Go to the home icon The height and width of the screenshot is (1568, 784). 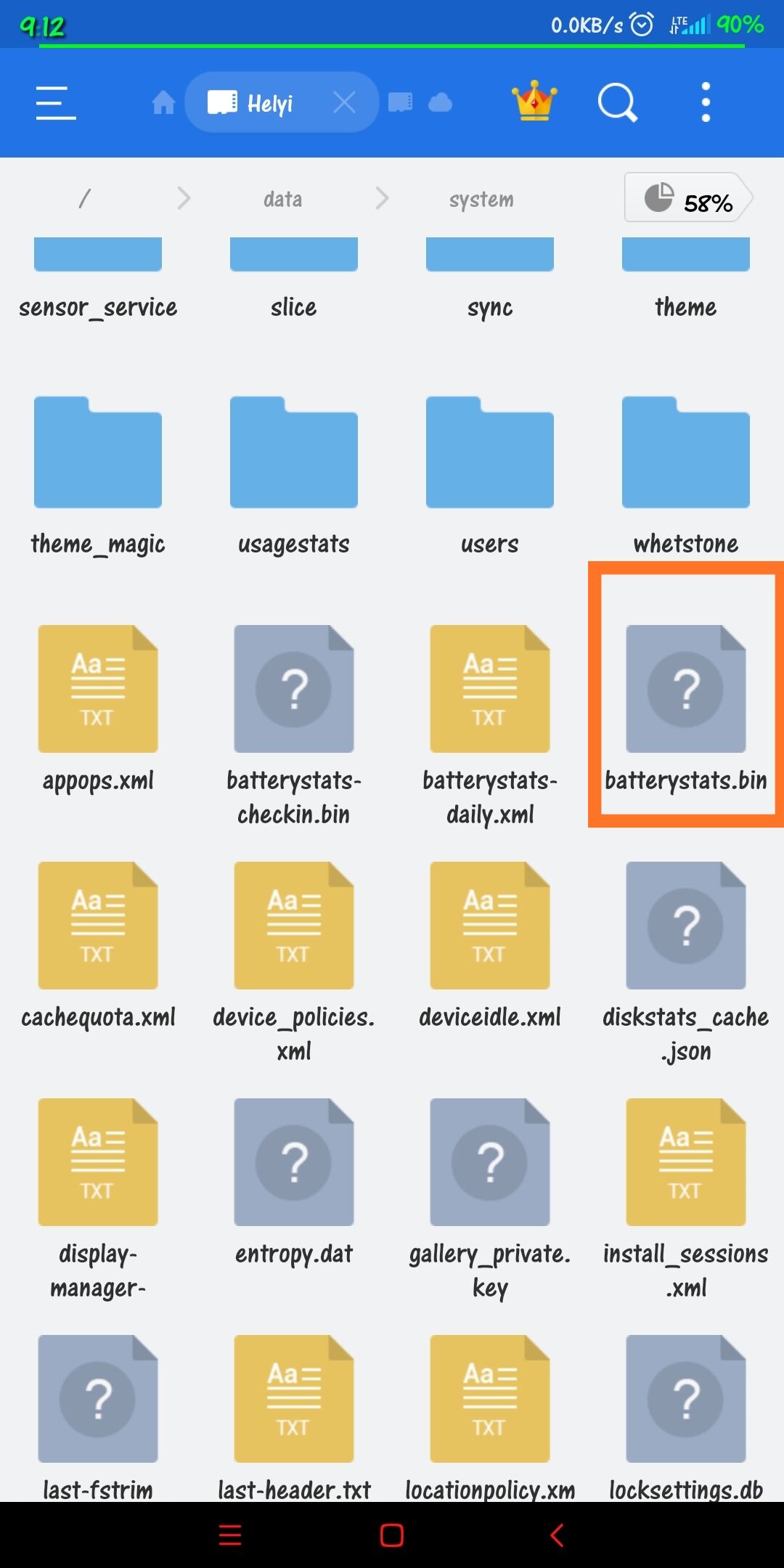point(163,102)
